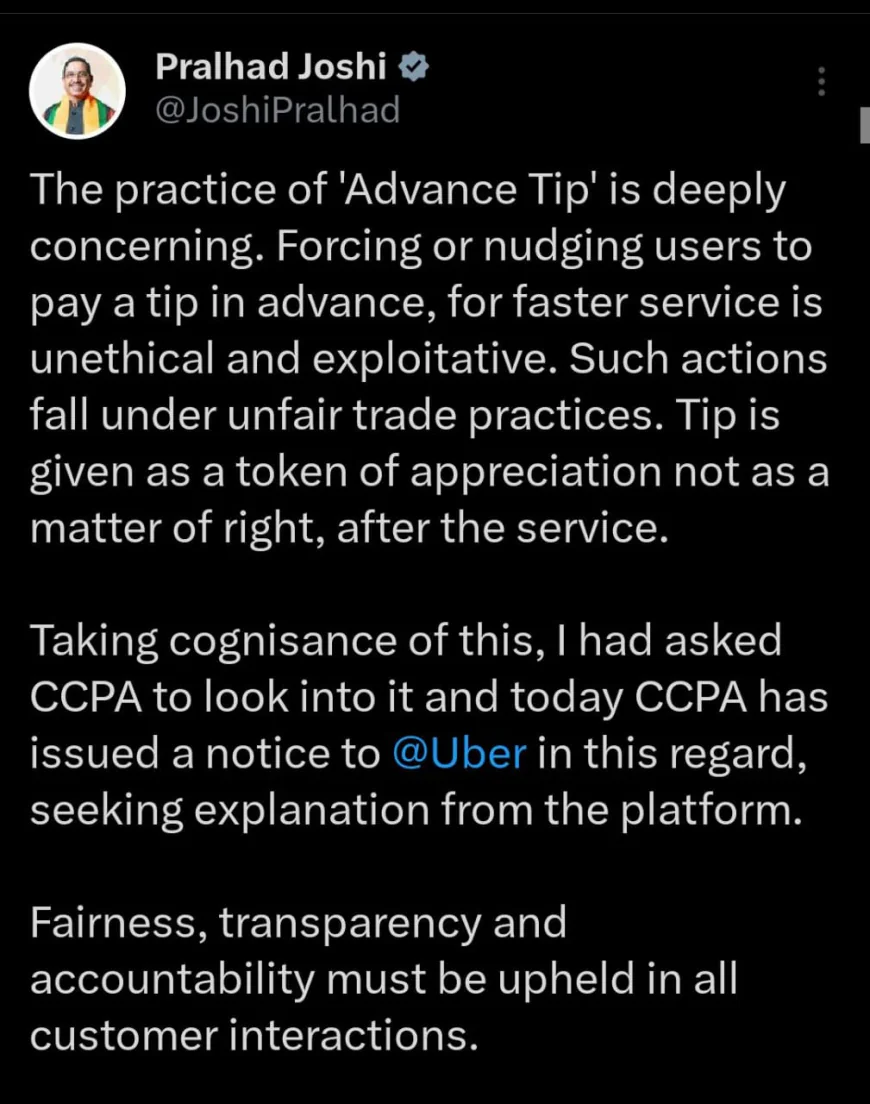Open Pralhad Joshi's profile picture
Image resolution: width=870 pixels, height=1104 pixels.
pyautogui.click(x=77, y=91)
